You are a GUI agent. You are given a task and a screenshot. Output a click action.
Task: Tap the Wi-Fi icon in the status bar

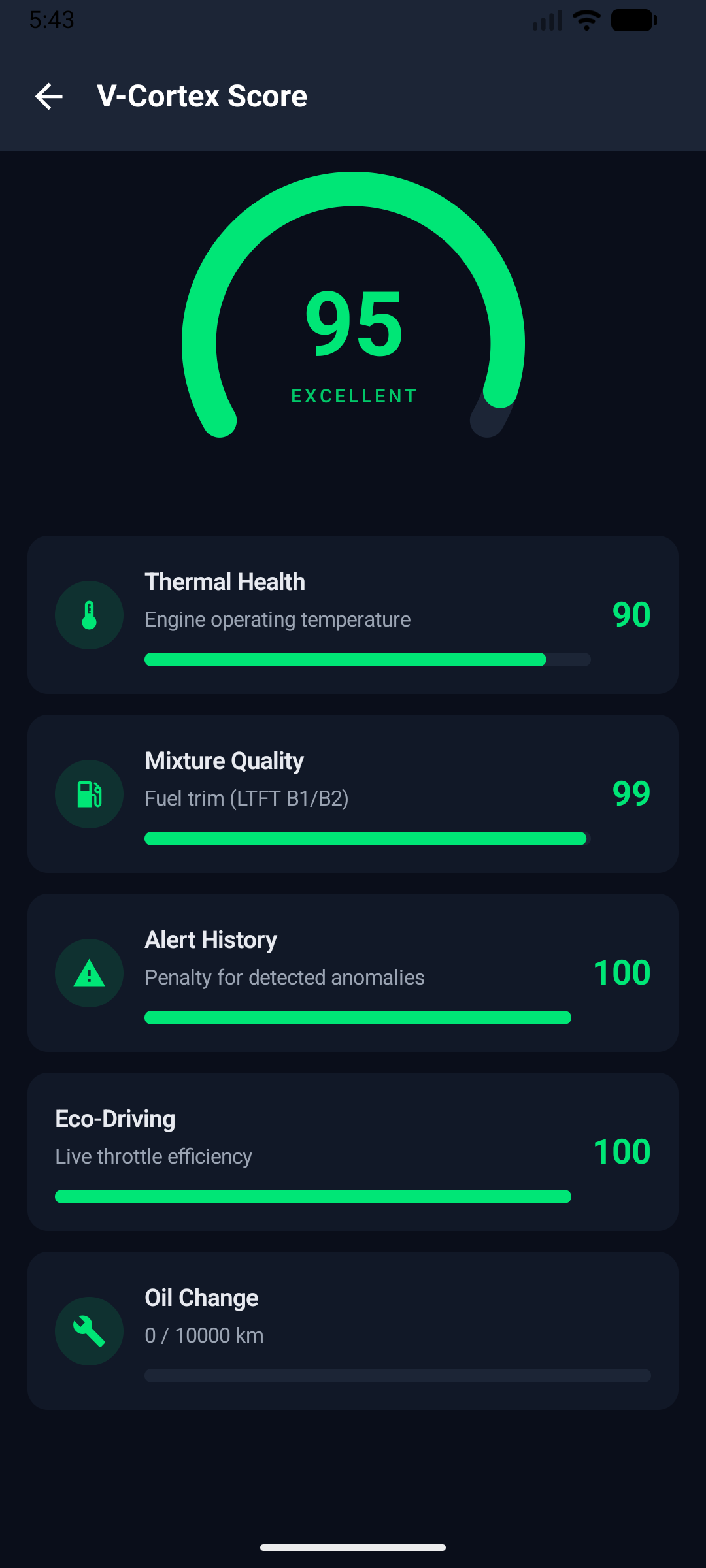tap(585, 20)
